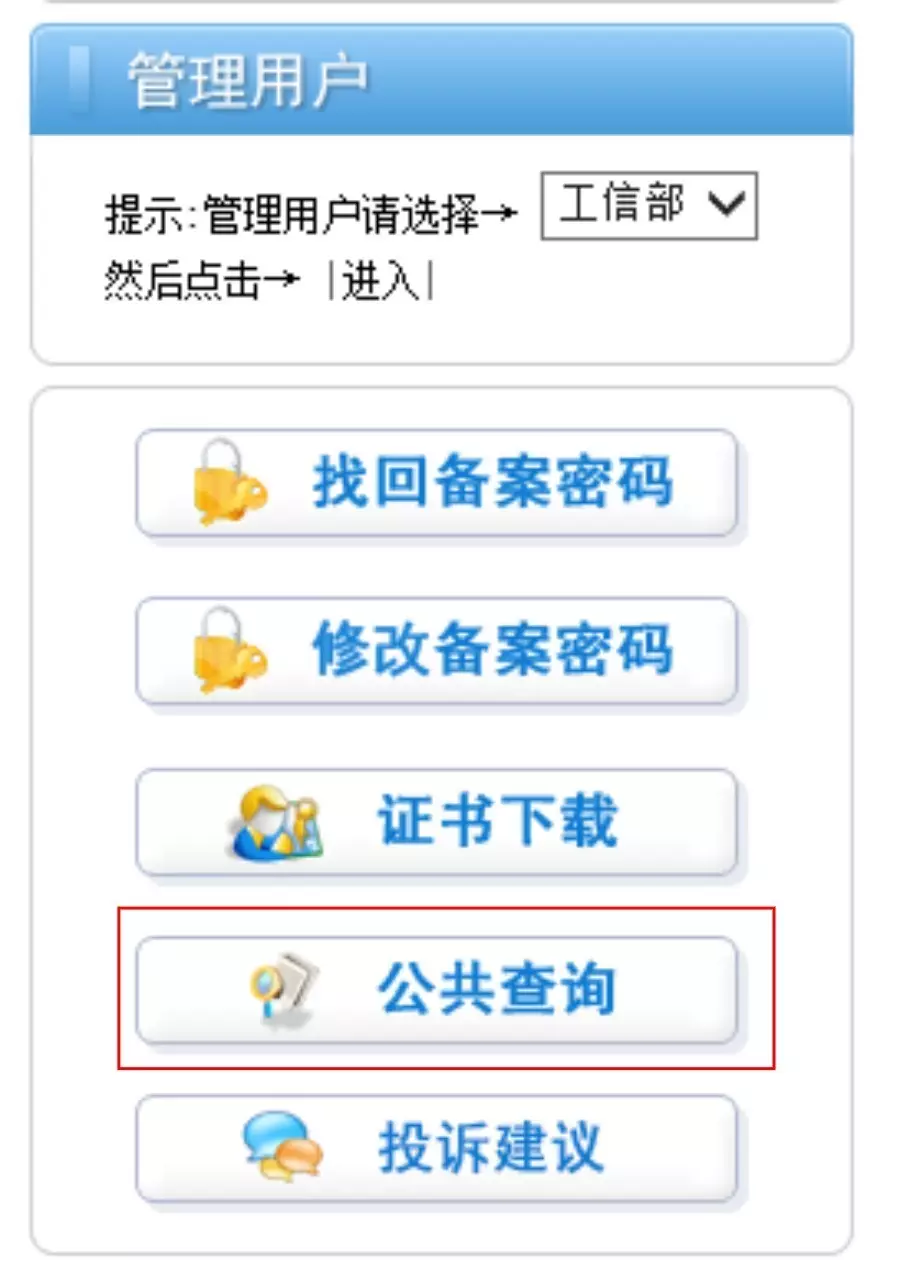The width and height of the screenshot is (900, 1282).
Task: Click the 找回备案密码 button
Action: (440, 487)
